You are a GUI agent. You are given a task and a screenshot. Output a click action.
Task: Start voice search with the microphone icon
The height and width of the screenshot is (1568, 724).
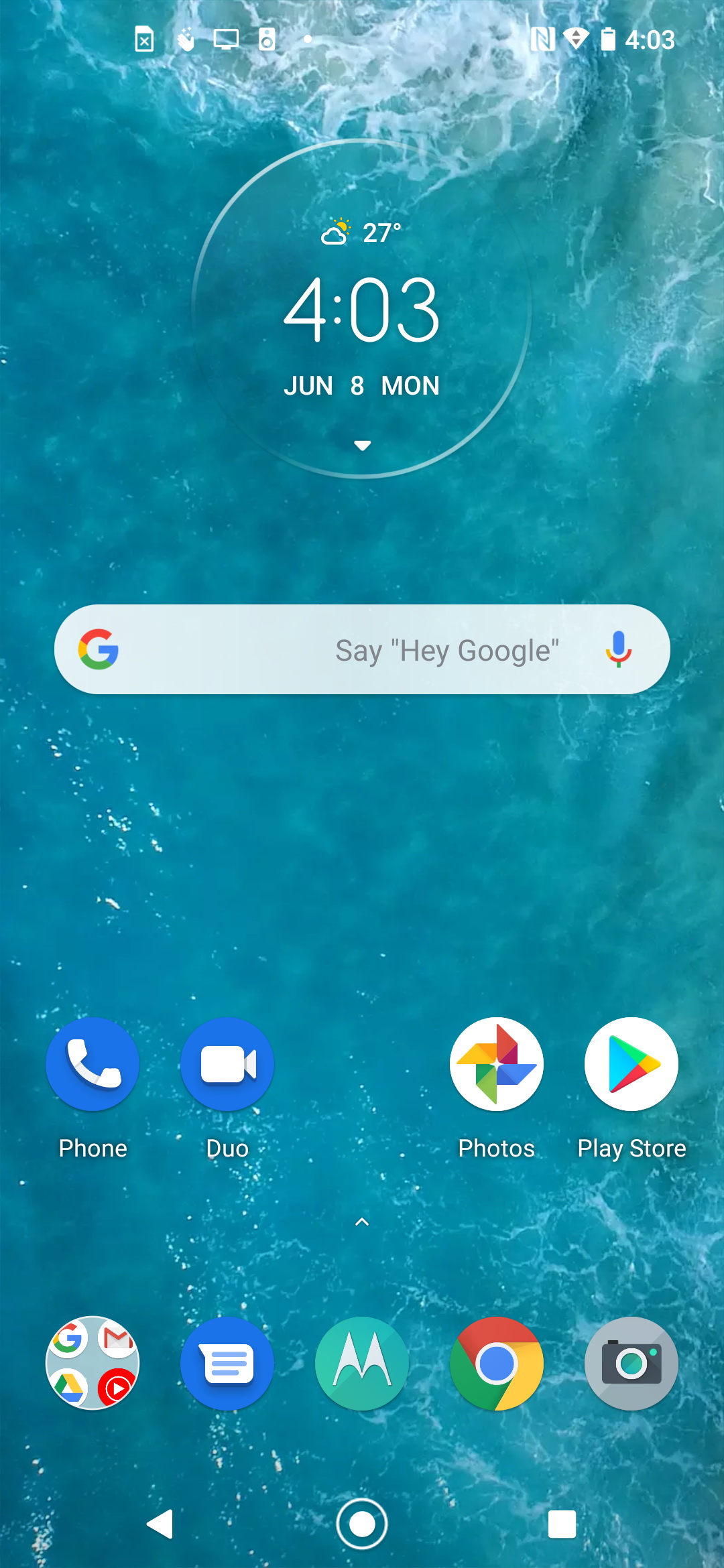point(618,649)
